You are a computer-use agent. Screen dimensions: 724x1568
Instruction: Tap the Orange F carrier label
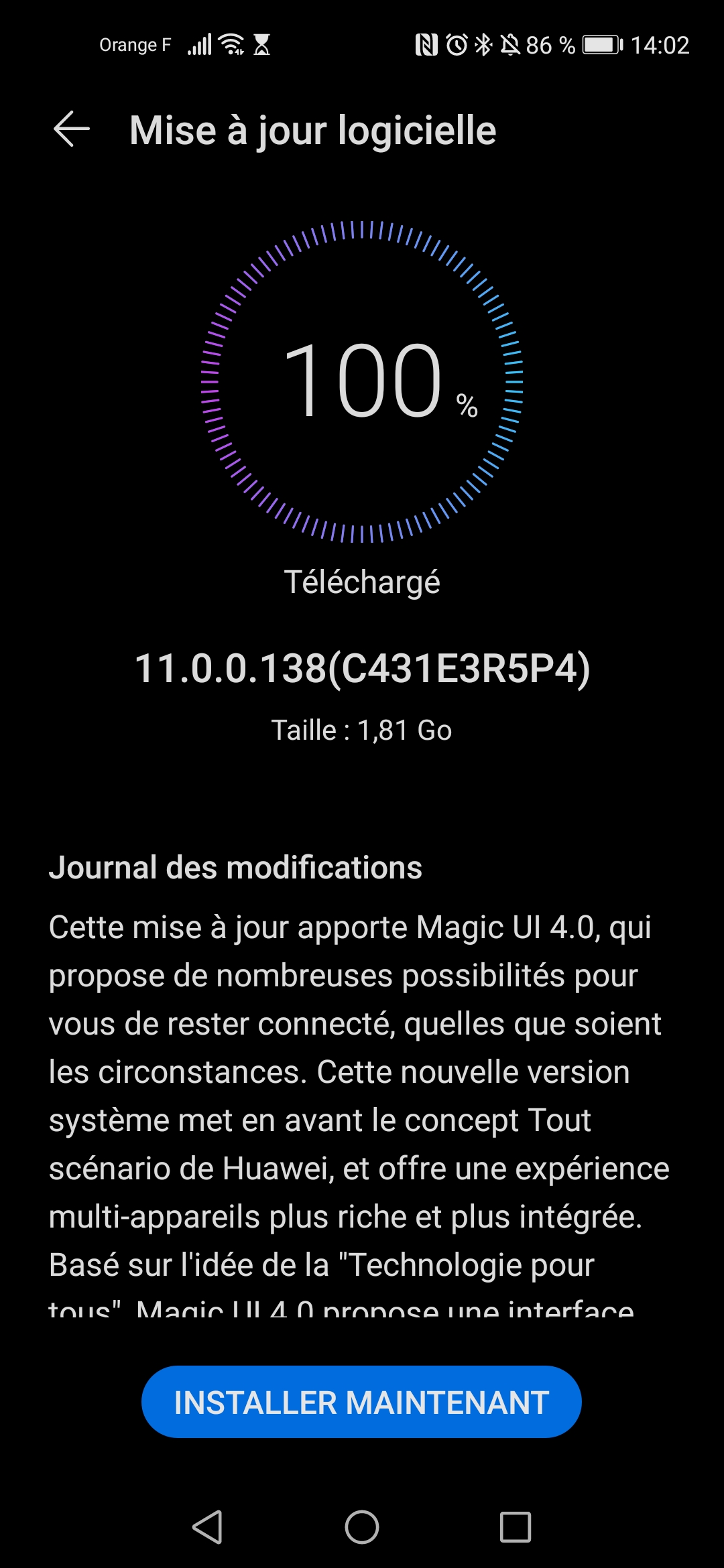pyautogui.click(x=135, y=45)
